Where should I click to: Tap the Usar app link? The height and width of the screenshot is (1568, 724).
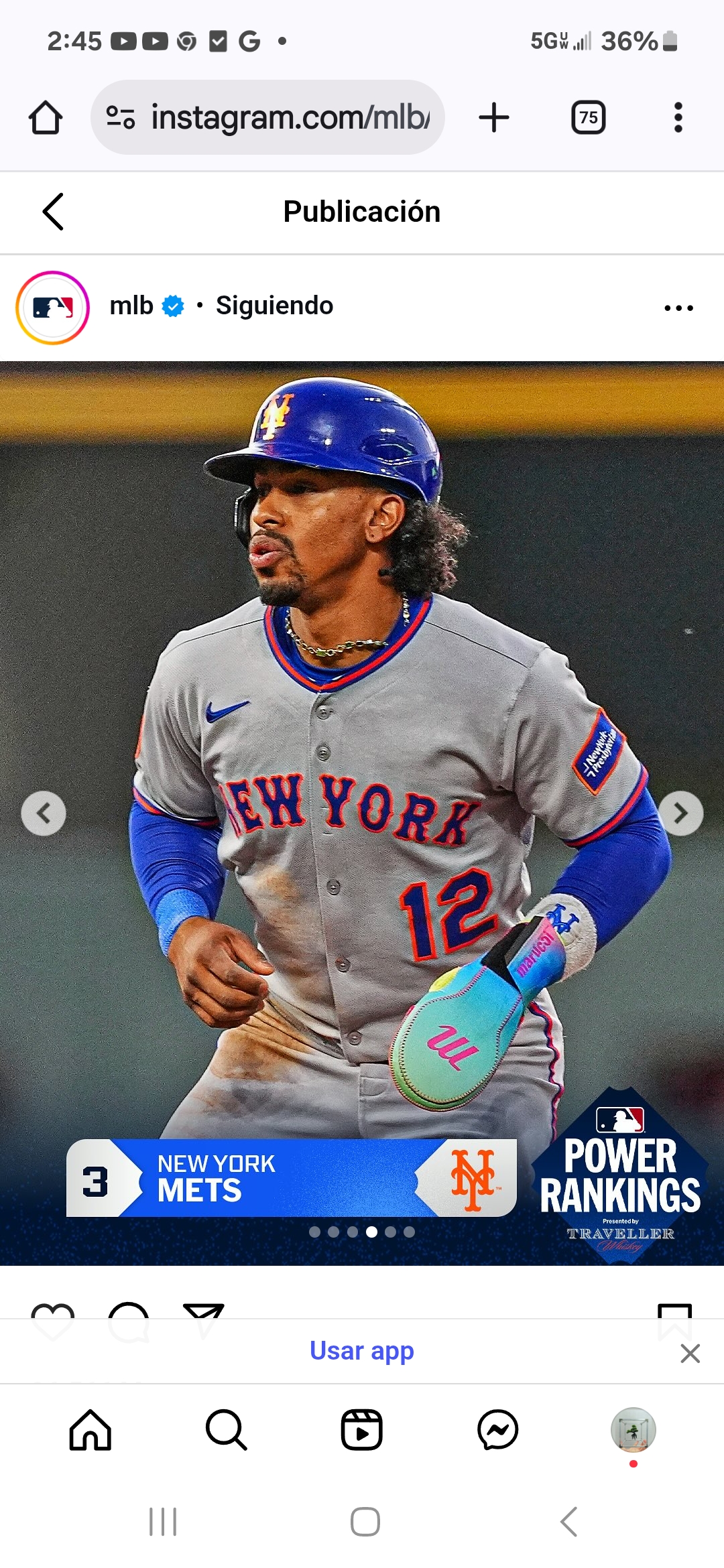click(x=361, y=1351)
